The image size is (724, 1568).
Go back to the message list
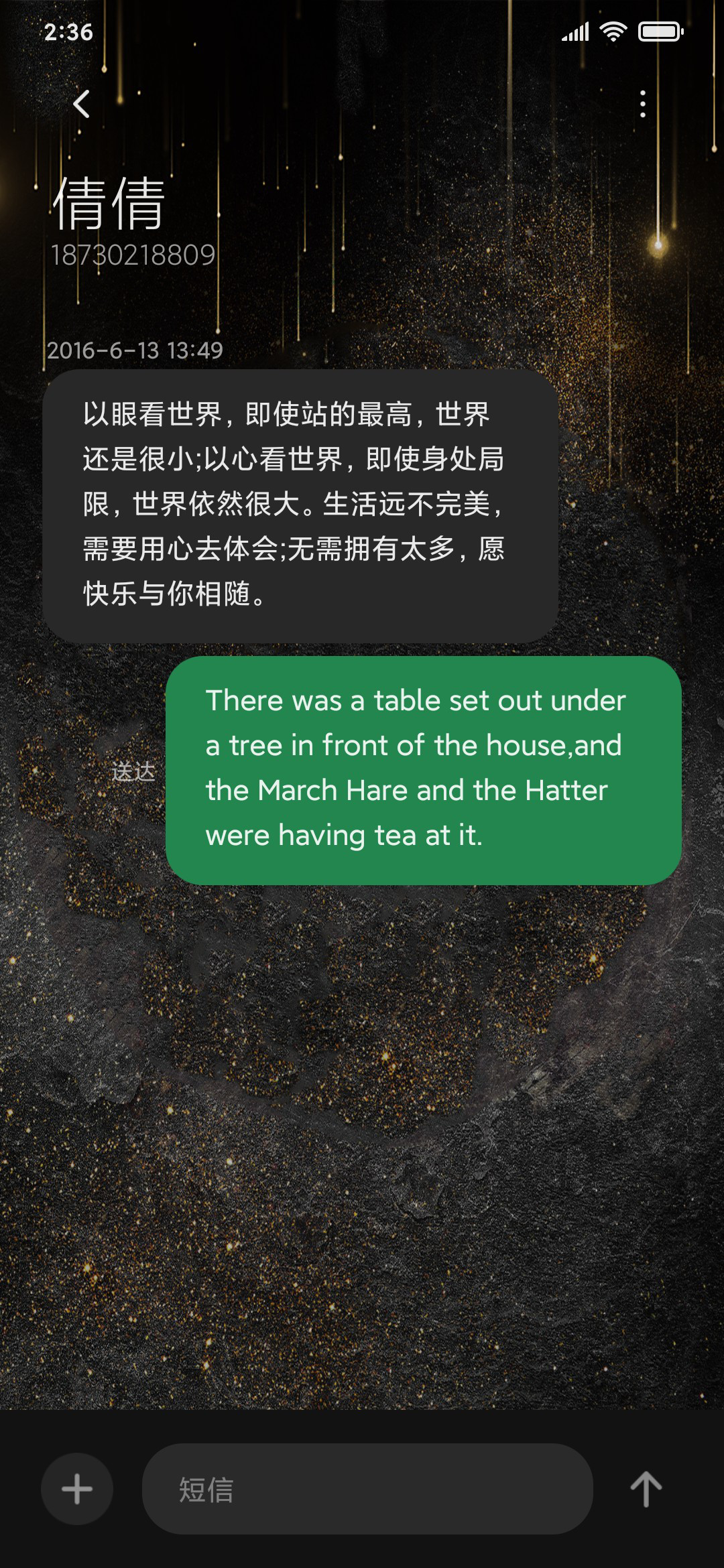click(x=81, y=104)
